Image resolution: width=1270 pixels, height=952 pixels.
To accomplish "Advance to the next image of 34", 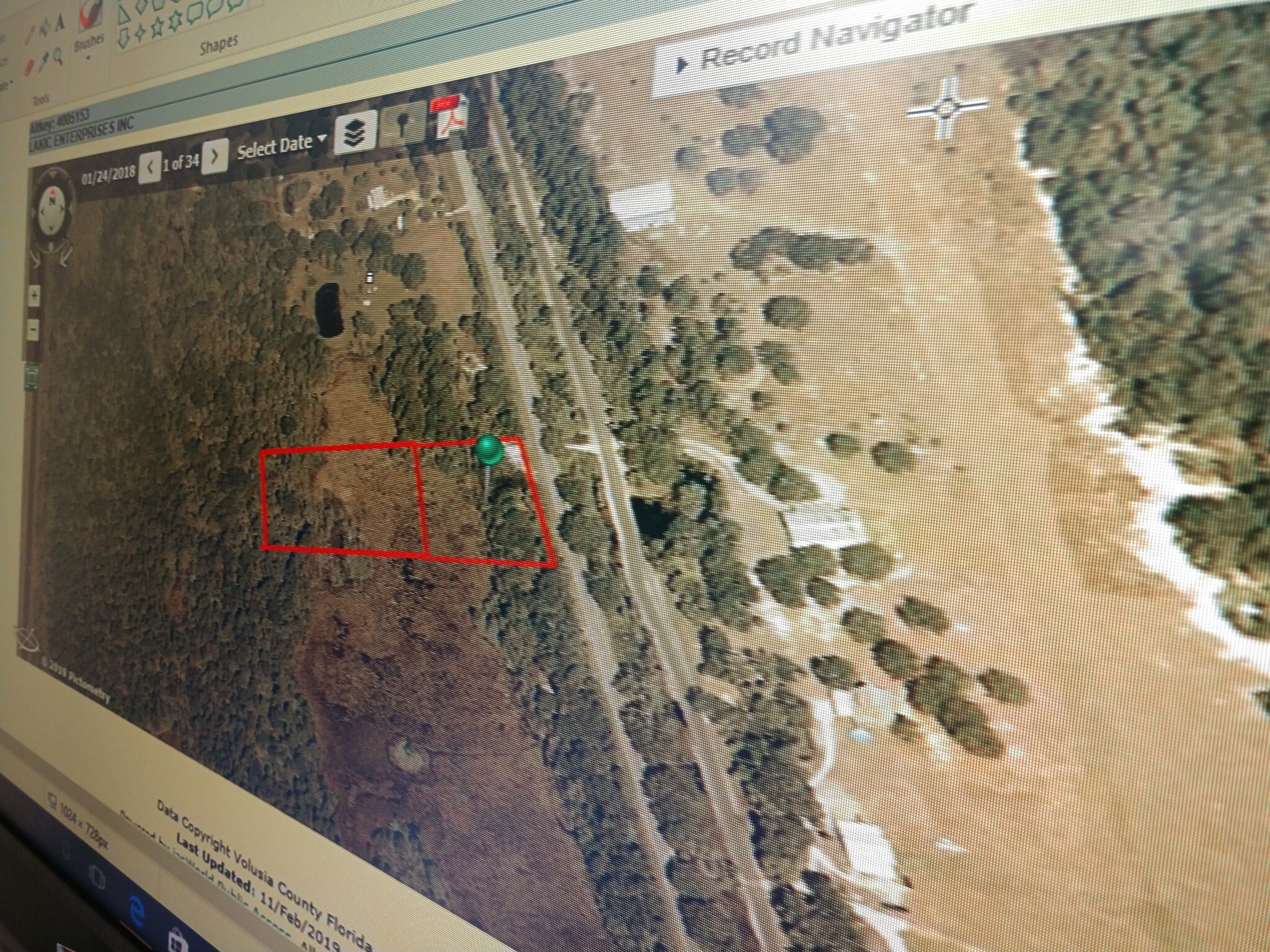I will tap(215, 156).
